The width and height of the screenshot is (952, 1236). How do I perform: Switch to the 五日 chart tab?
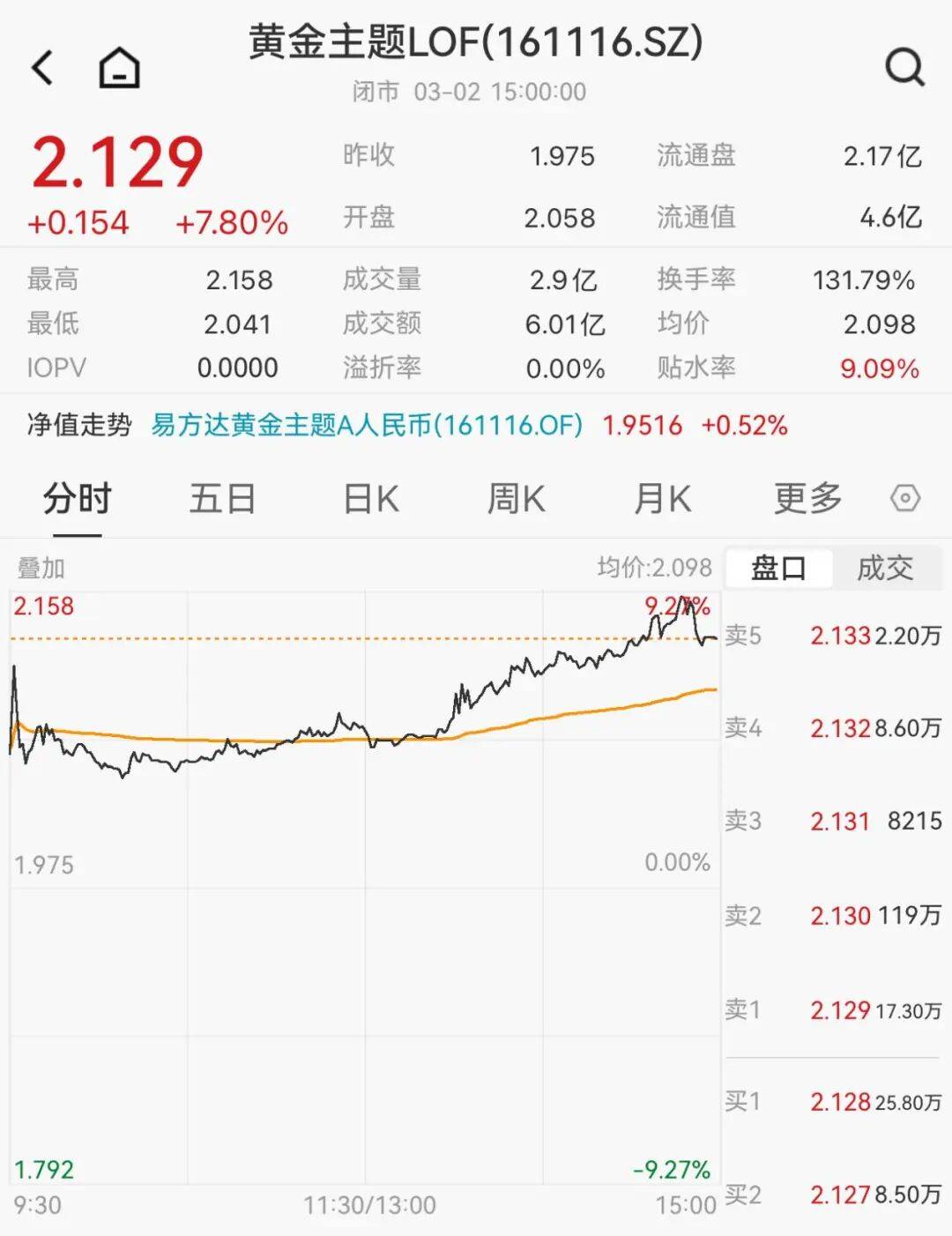pyautogui.click(x=222, y=499)
